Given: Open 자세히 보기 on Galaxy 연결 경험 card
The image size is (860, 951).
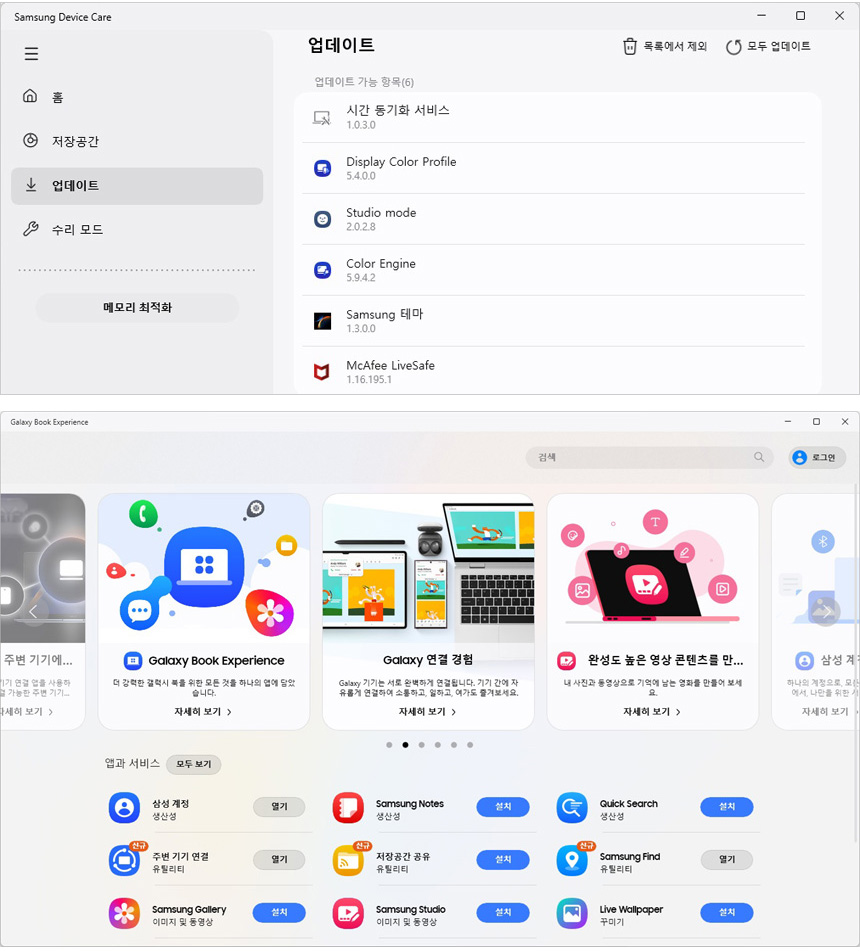Looking at the screenshot, I should pos(427,712).
